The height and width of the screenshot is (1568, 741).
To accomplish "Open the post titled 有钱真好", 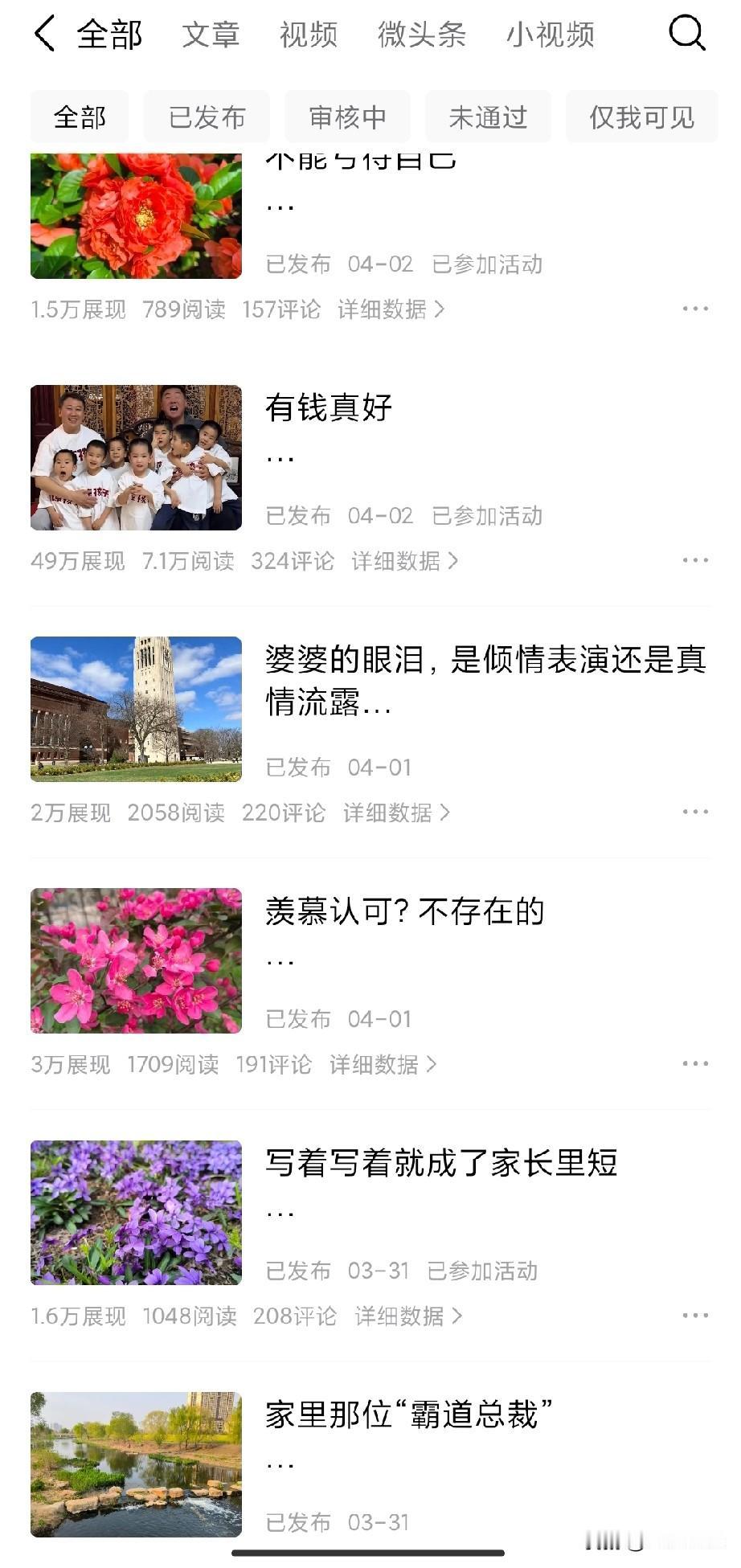I will [329, 407].
